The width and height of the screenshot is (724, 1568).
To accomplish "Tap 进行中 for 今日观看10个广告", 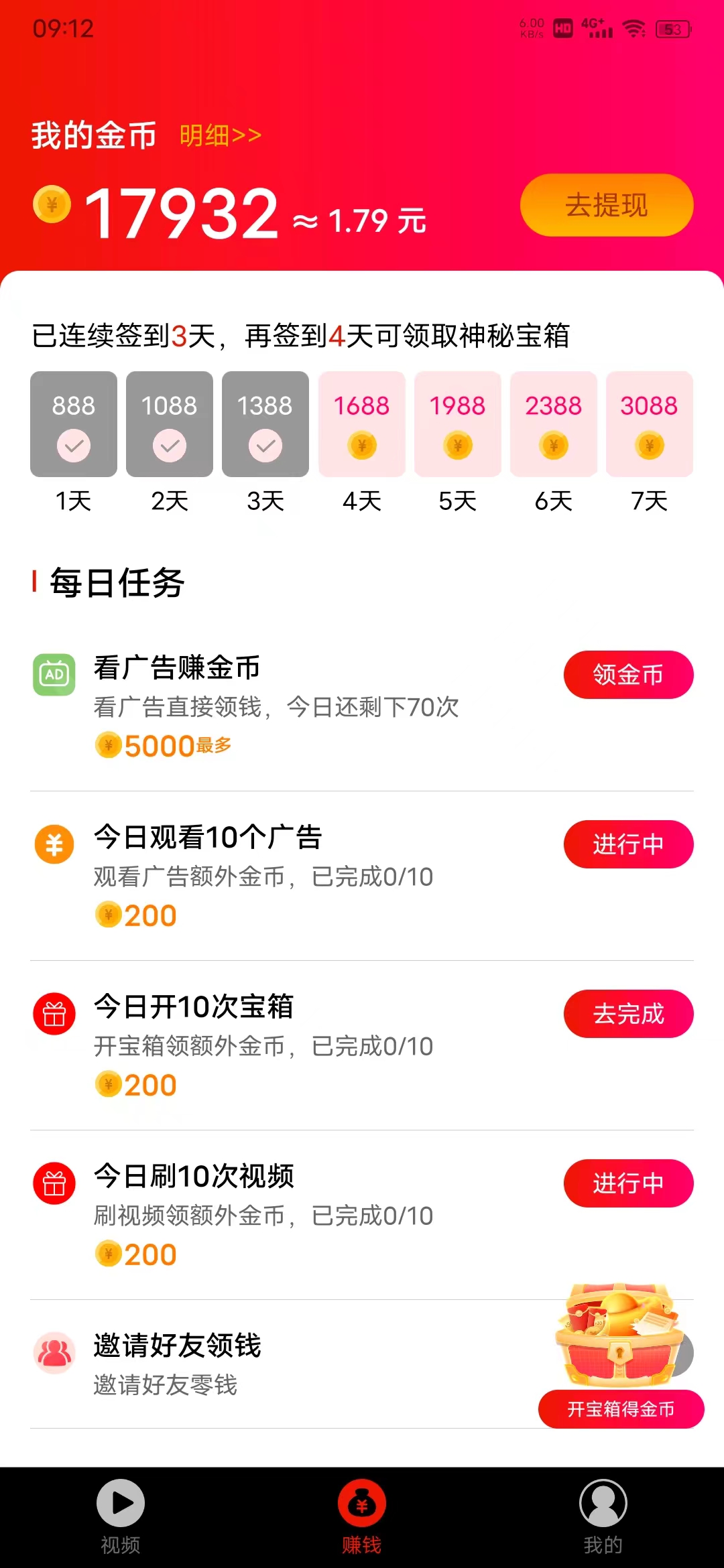I will pos(628,844).
